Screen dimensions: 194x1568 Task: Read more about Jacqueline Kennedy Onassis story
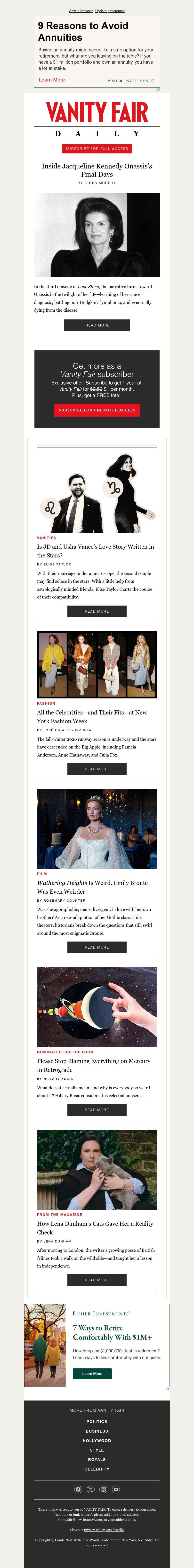click(97, 325)
